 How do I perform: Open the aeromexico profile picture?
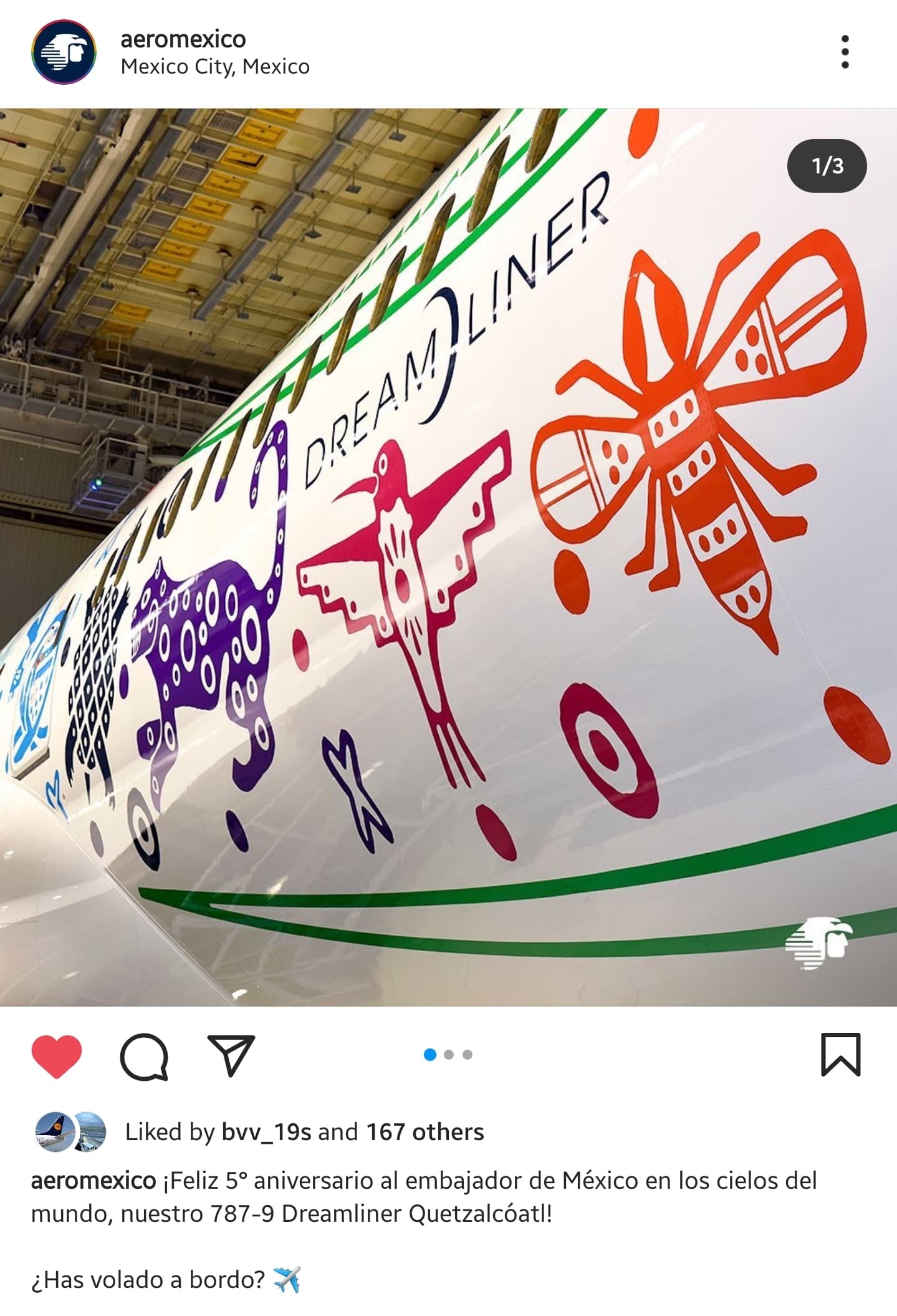tap(64, 52)
